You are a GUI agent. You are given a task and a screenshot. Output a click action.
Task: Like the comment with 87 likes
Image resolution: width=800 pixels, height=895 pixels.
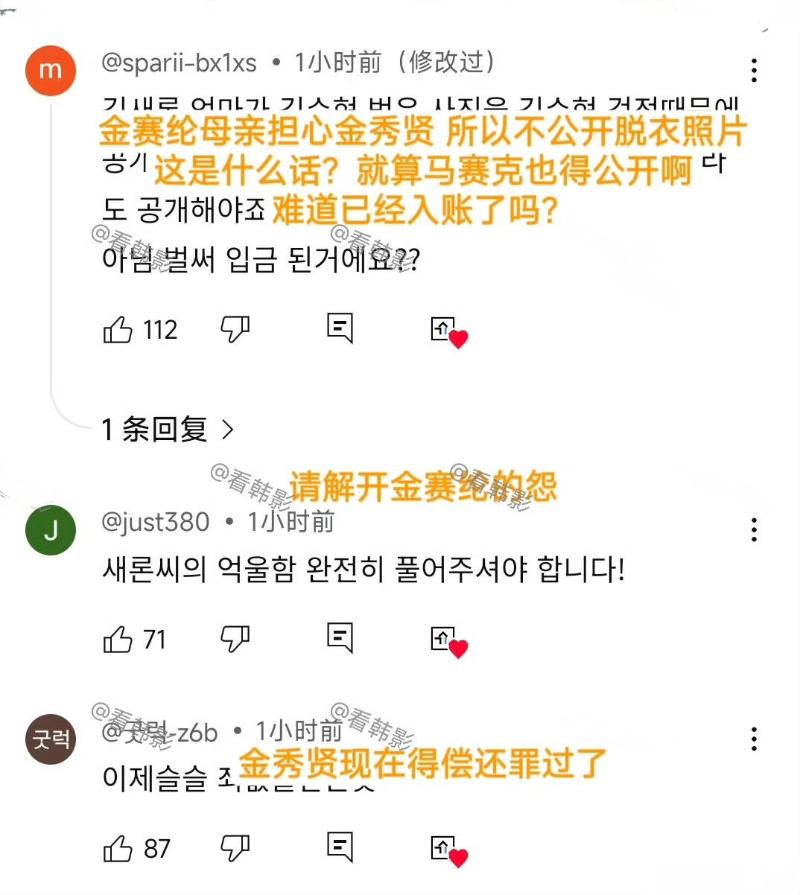coord(118,848)
